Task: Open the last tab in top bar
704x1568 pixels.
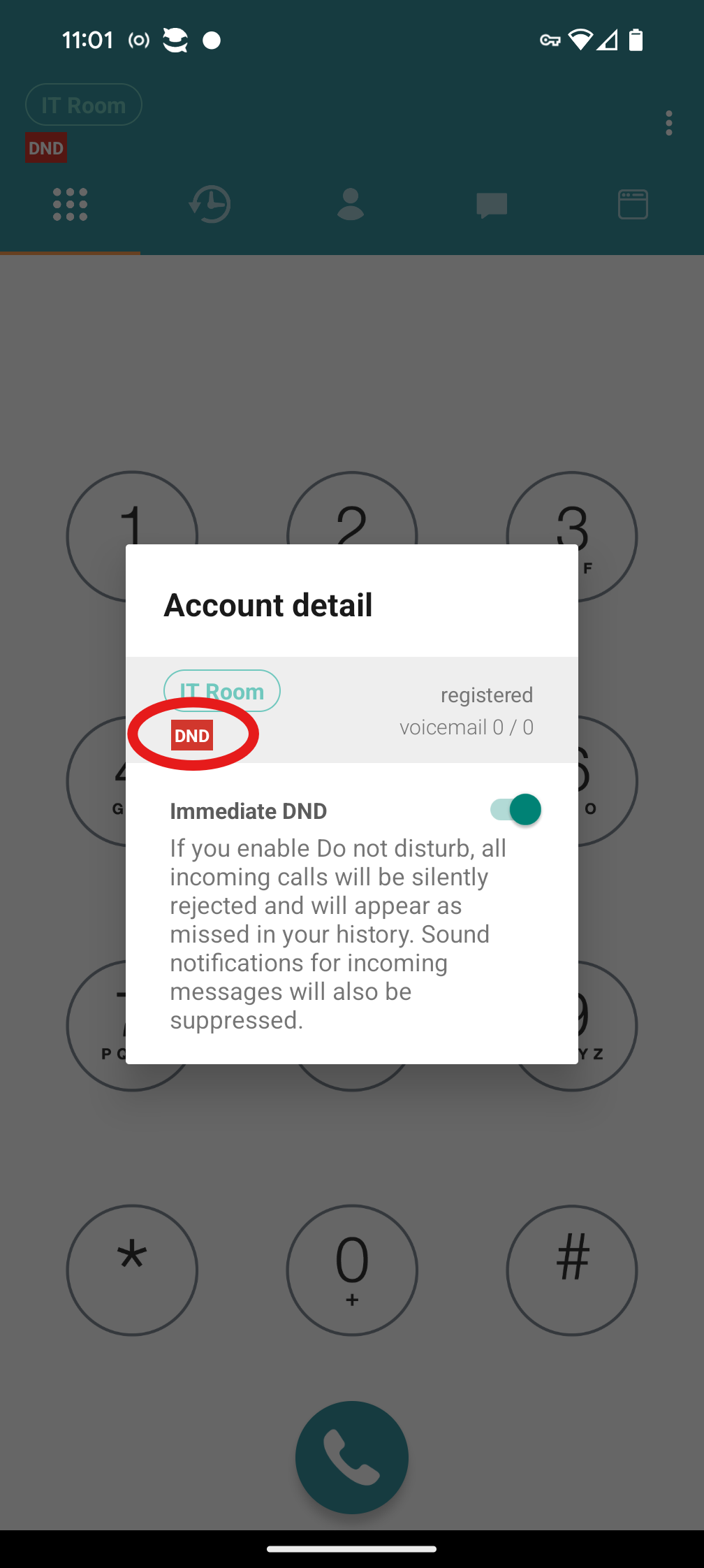Action: point(633,205)
